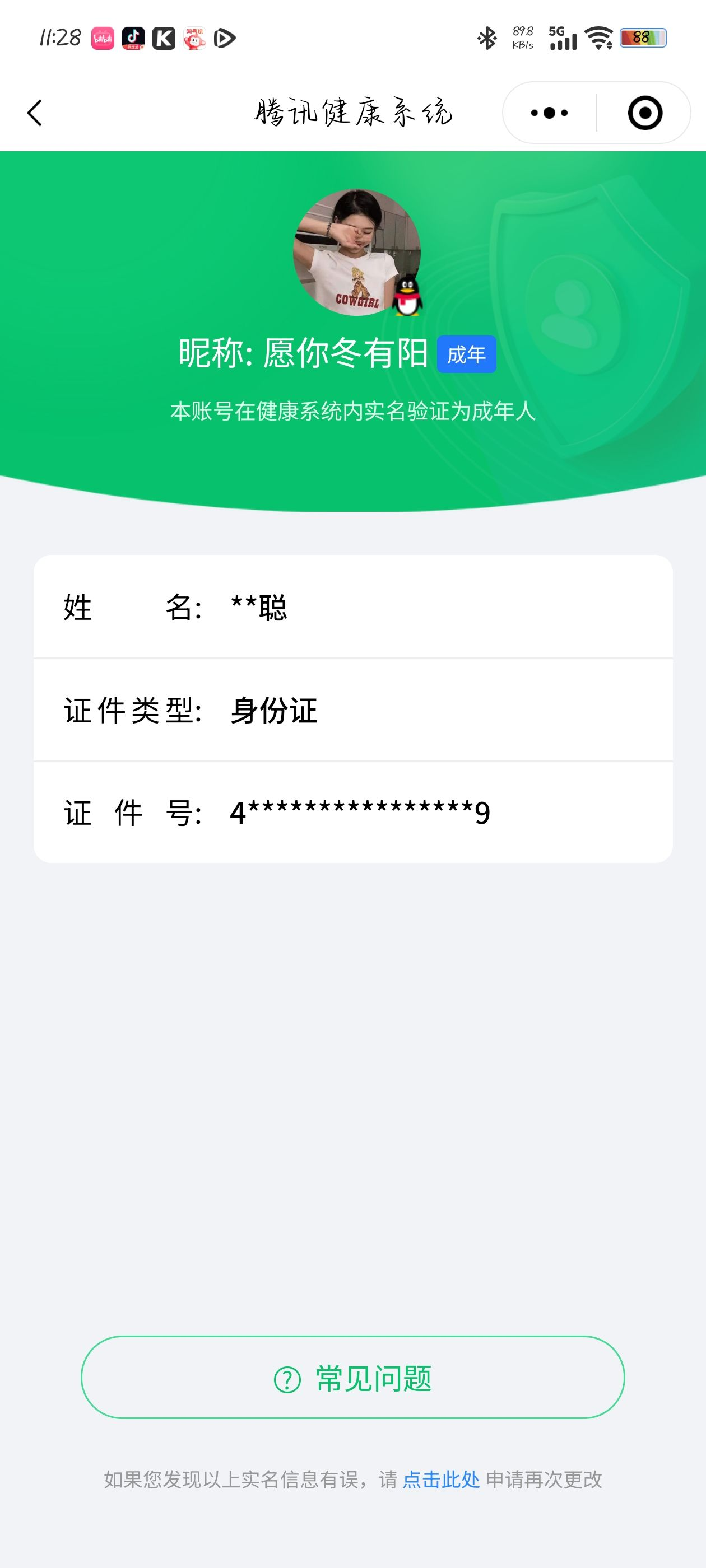The image size is (706, 1568).
Task: Tap the "K" app icon in the status bar
Action: point(164,38)
